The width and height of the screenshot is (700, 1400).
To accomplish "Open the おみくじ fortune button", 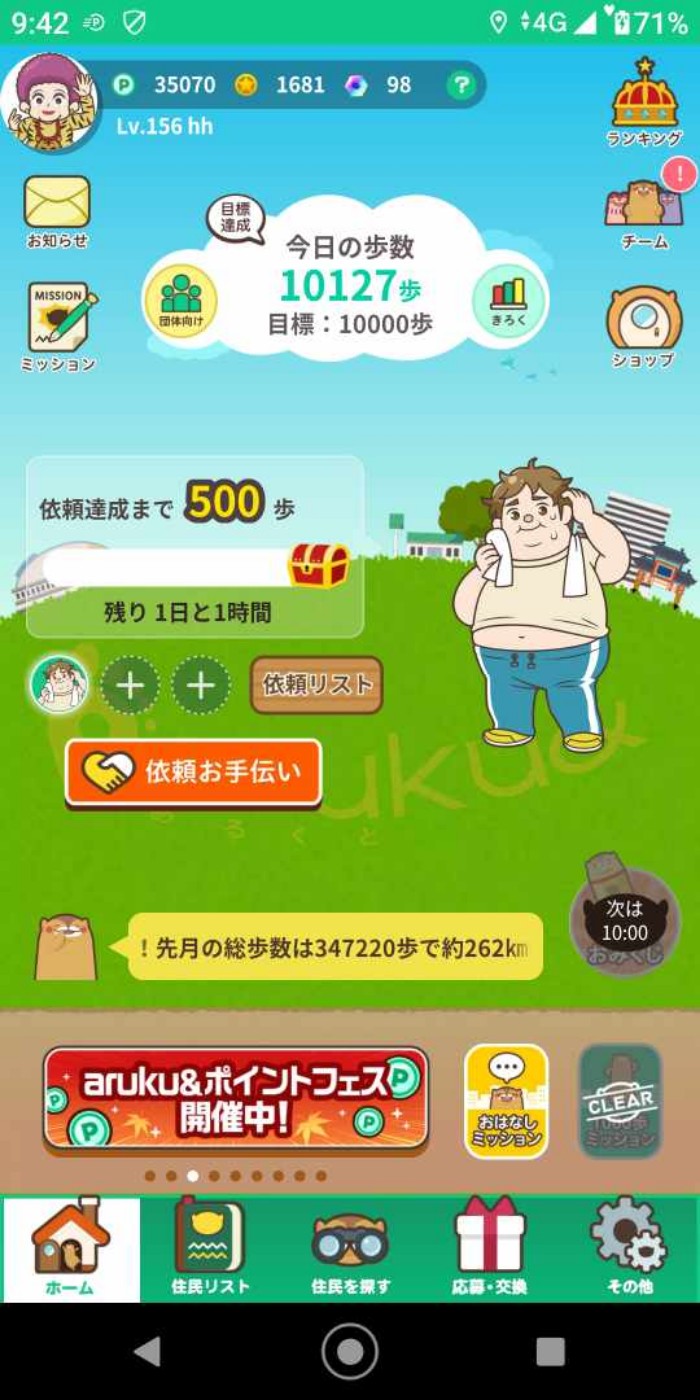I will coord(624,920).
